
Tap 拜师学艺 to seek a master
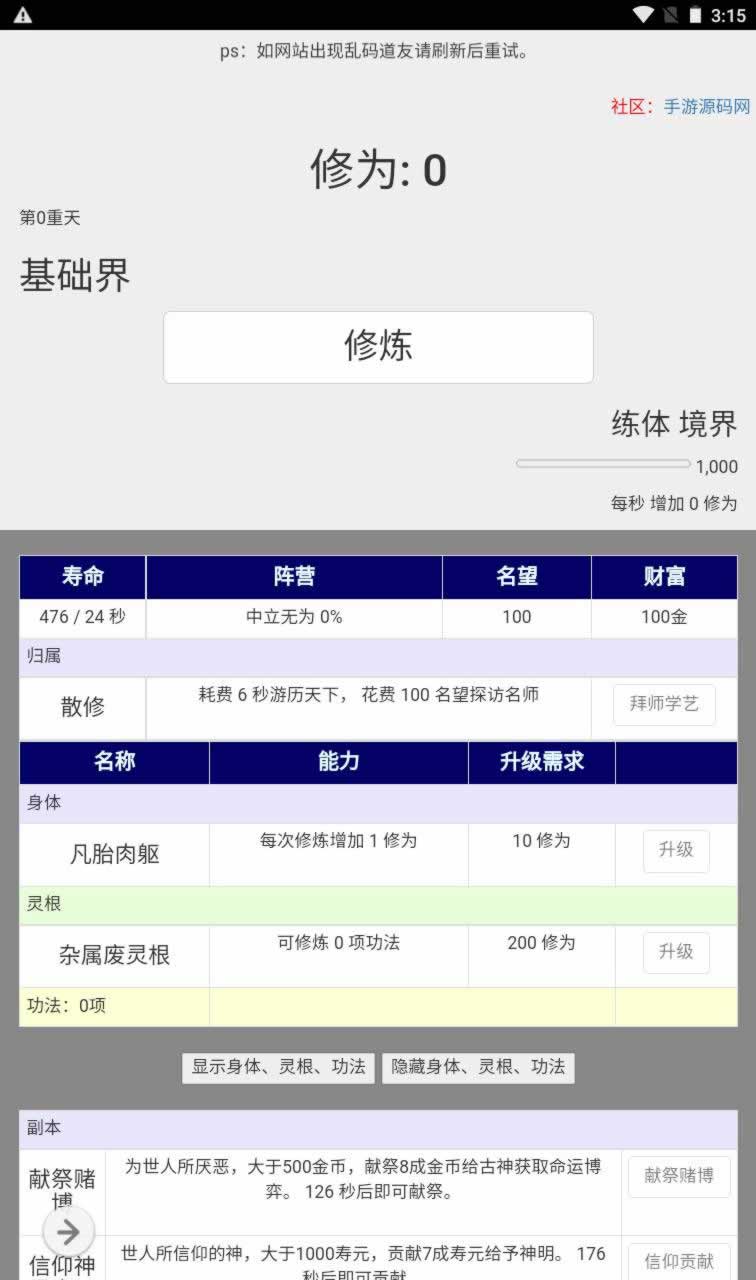click(x=664, y=704)
